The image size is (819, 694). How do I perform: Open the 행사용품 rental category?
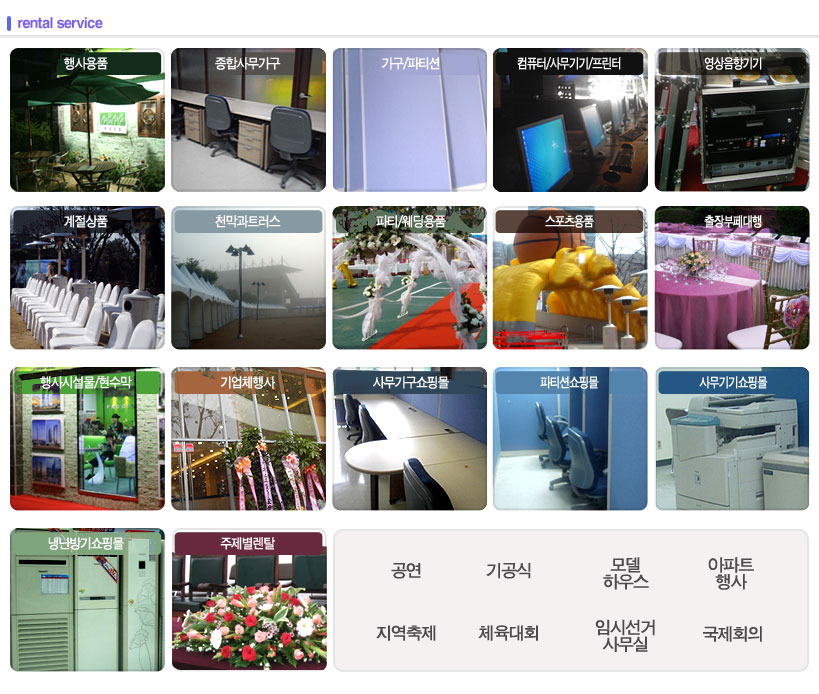click(87, 120)
